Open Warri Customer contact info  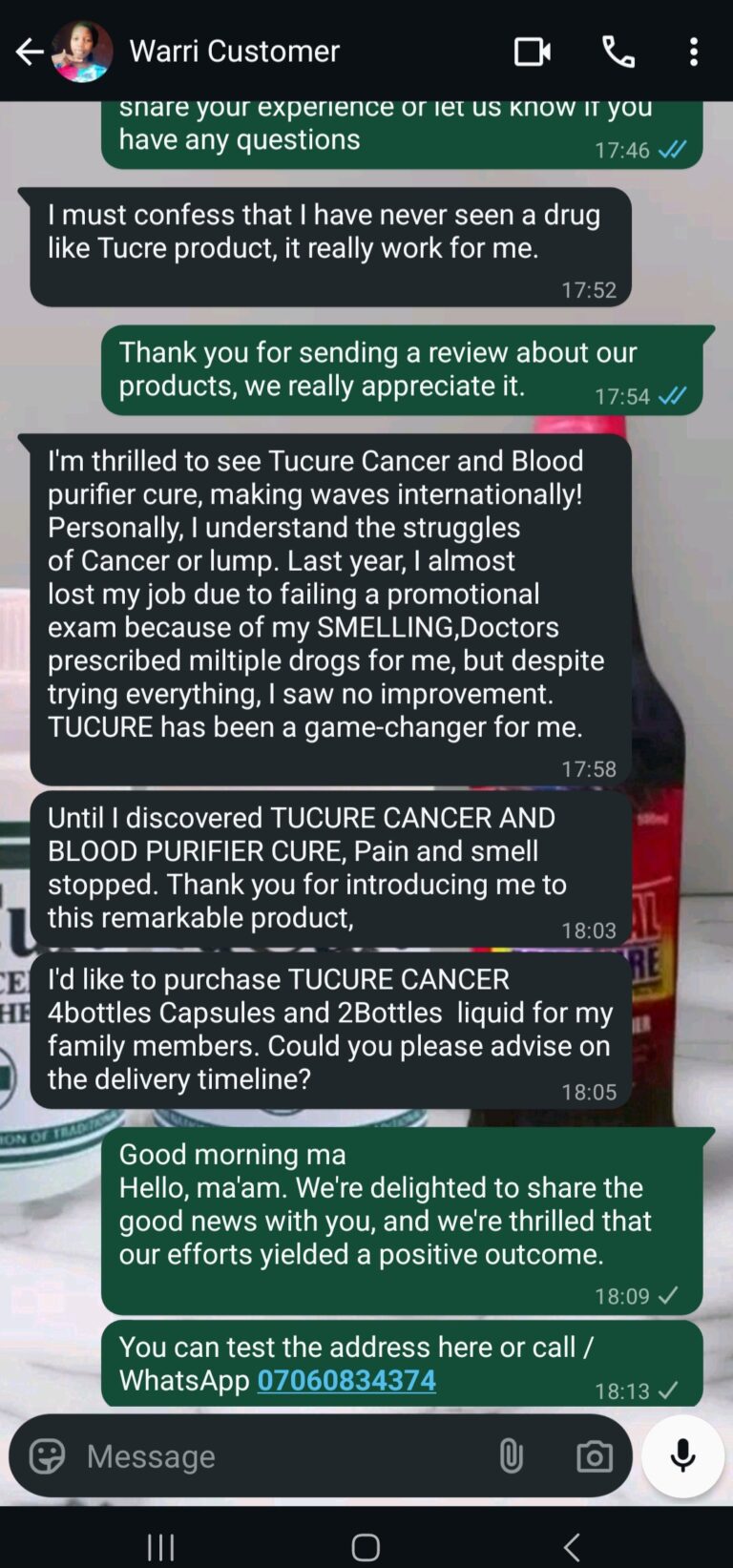point(235,52)
